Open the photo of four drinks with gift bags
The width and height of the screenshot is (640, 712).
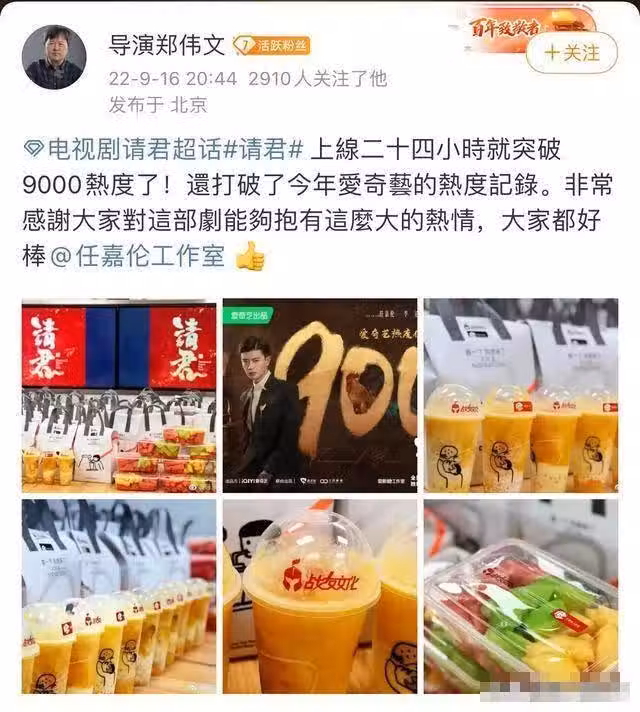[x=521, y=394]
